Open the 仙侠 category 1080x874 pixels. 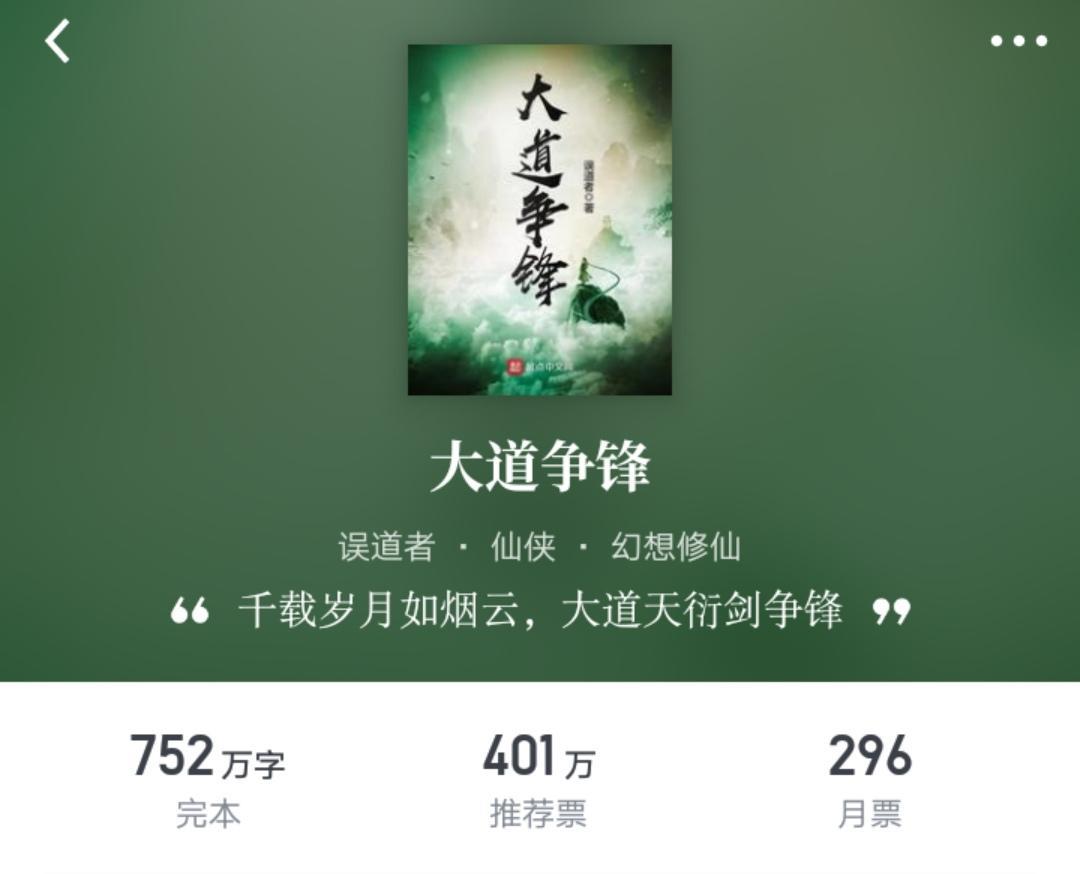coord(522,547)
